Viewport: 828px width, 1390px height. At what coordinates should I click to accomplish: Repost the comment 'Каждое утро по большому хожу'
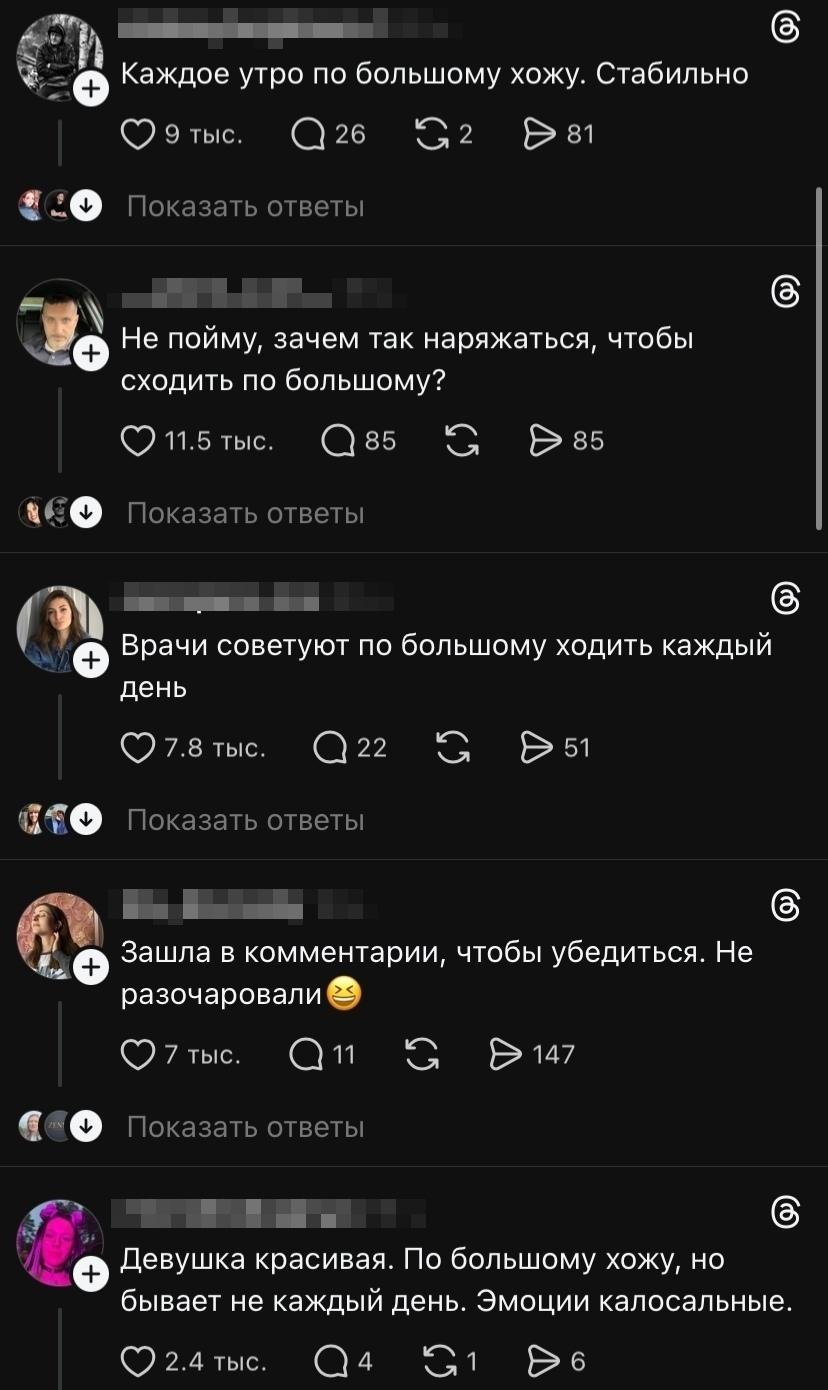431,134
